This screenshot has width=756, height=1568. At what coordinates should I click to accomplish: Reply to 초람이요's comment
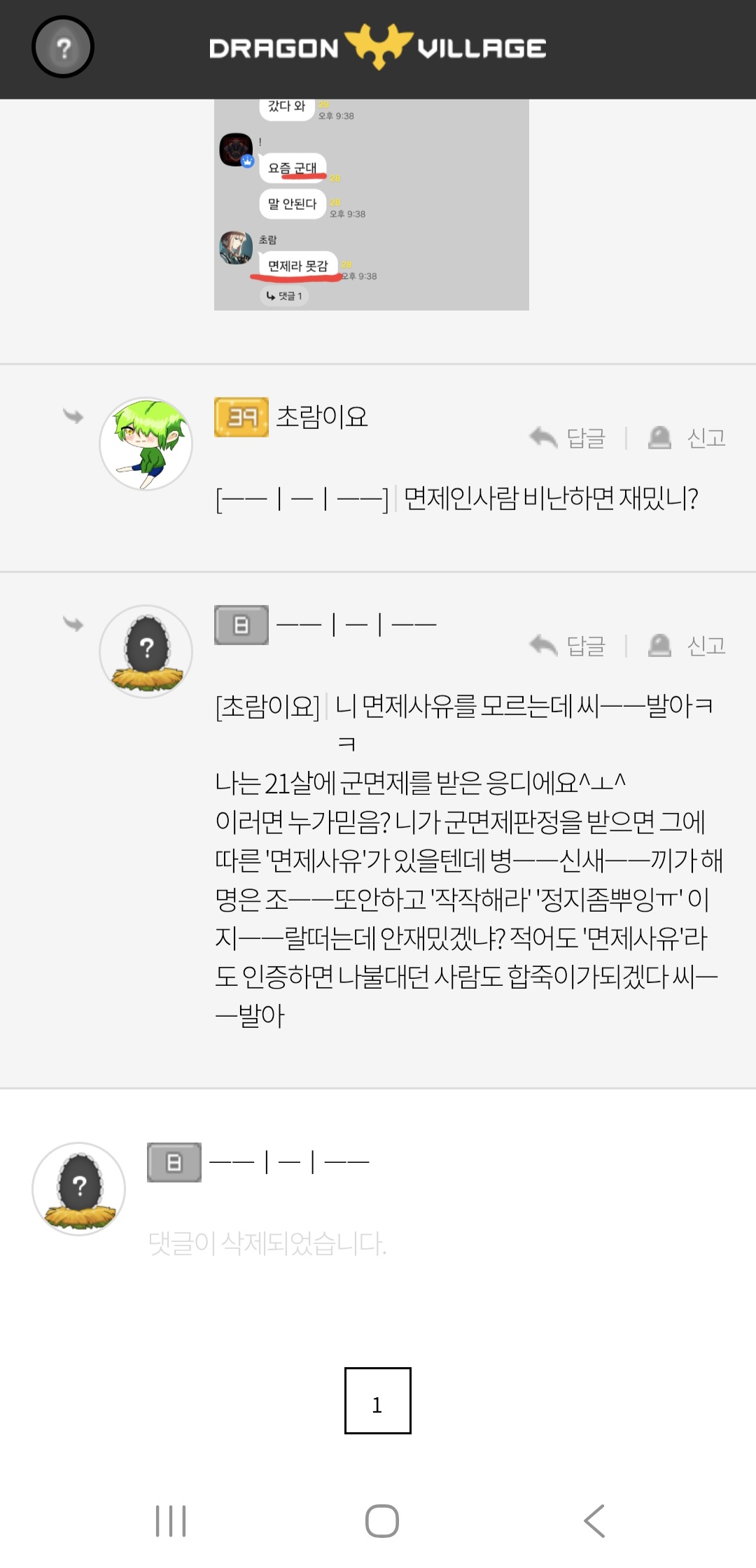(x=568, y=438)
